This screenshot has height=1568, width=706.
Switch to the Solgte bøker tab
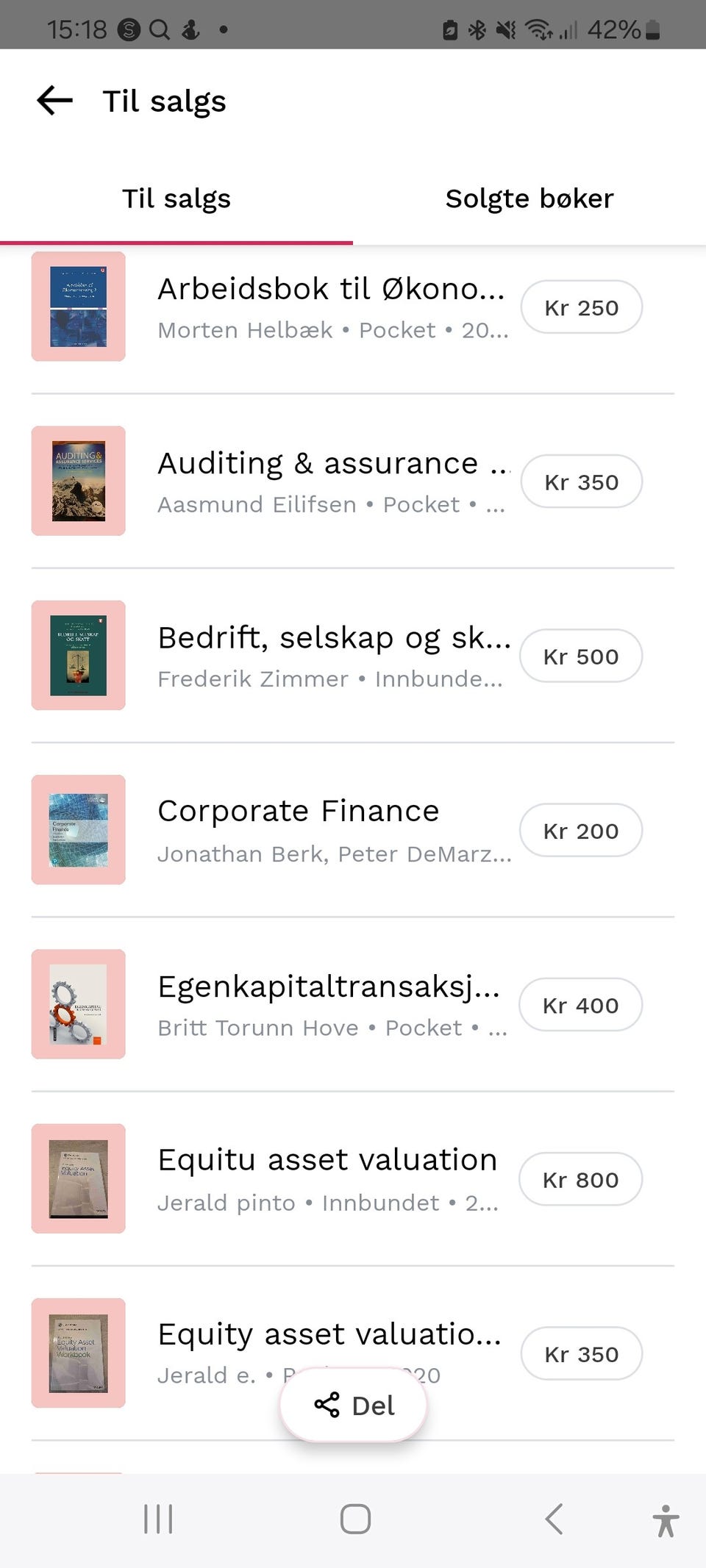point(529,198)
